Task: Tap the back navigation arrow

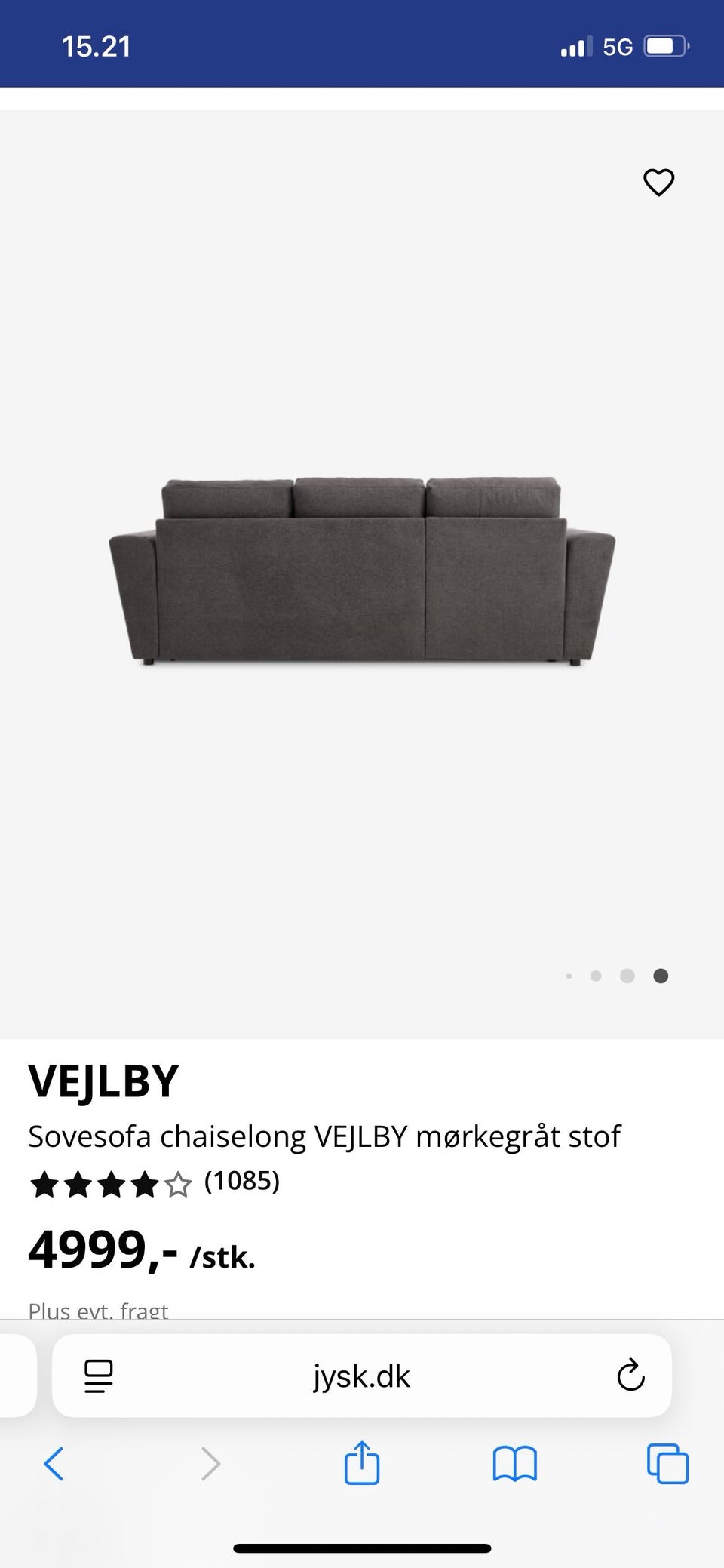Action: click(54, 1465)
